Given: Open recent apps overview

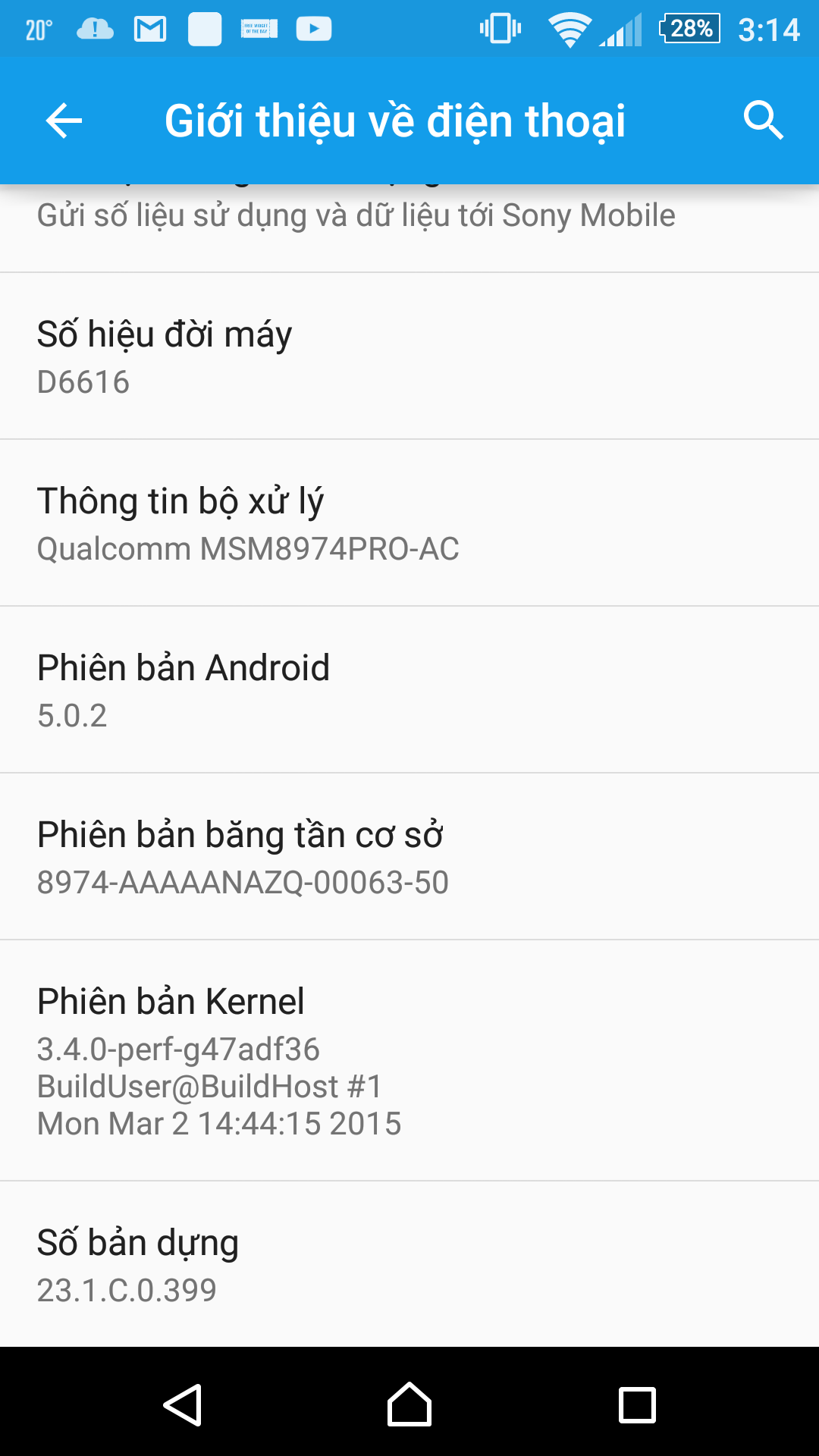Looking at the screenshot, I should (637, 1404).
